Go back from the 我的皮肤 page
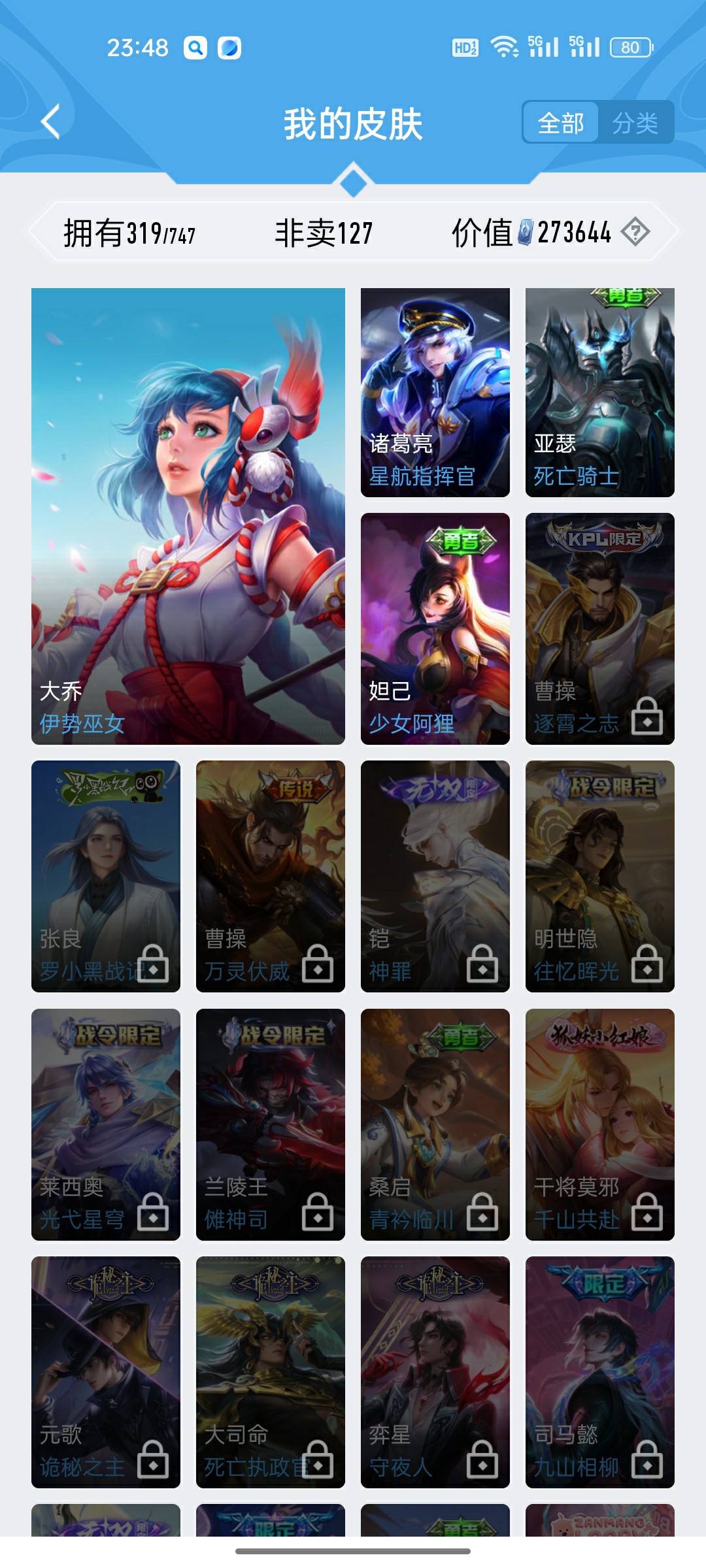This screenshot has height=1568, width=706. (x=51, y=122)
